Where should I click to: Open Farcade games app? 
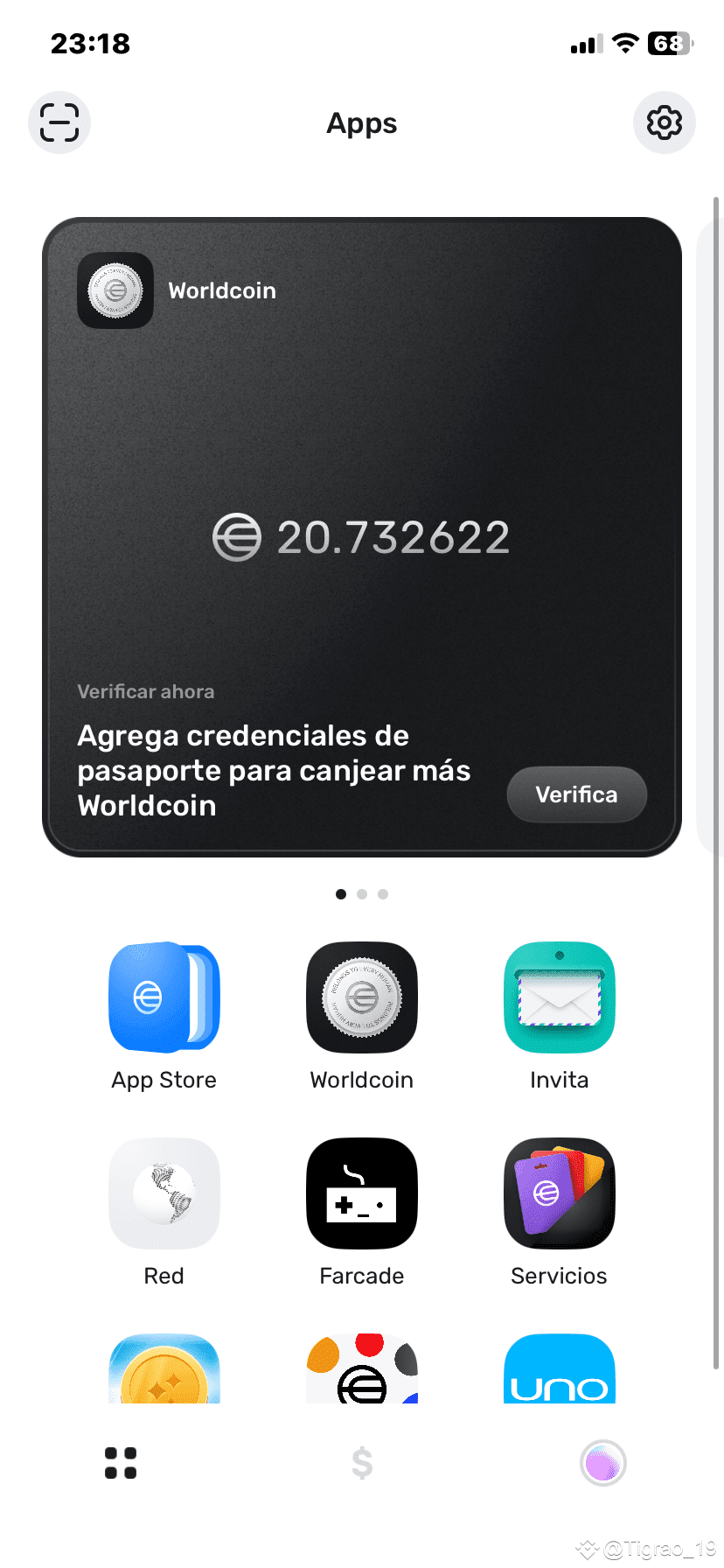pyautogui.click(x=361, y=1193)
